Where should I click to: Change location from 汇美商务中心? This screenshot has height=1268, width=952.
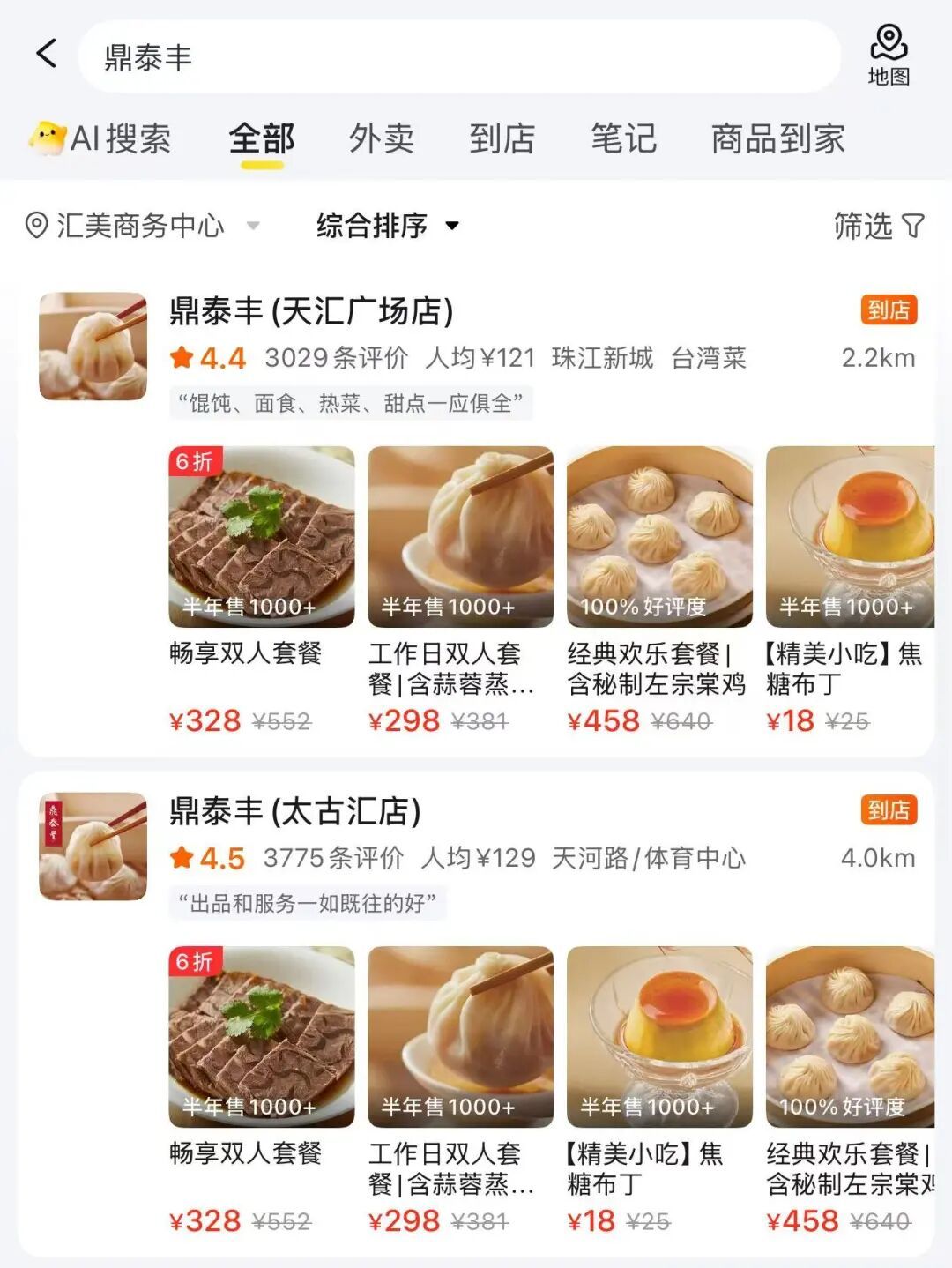click(141, 226)
